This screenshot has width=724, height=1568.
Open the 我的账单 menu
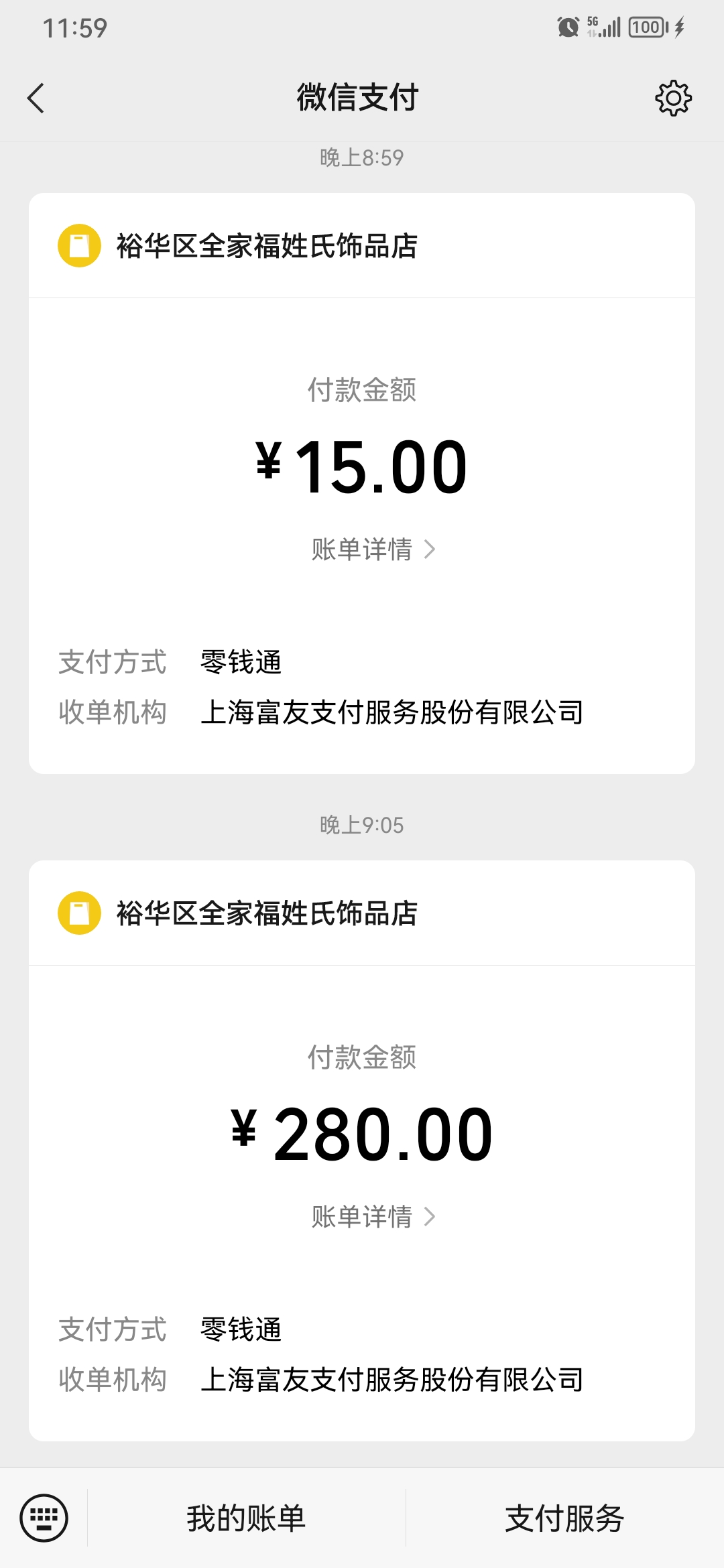[246, 1518]
